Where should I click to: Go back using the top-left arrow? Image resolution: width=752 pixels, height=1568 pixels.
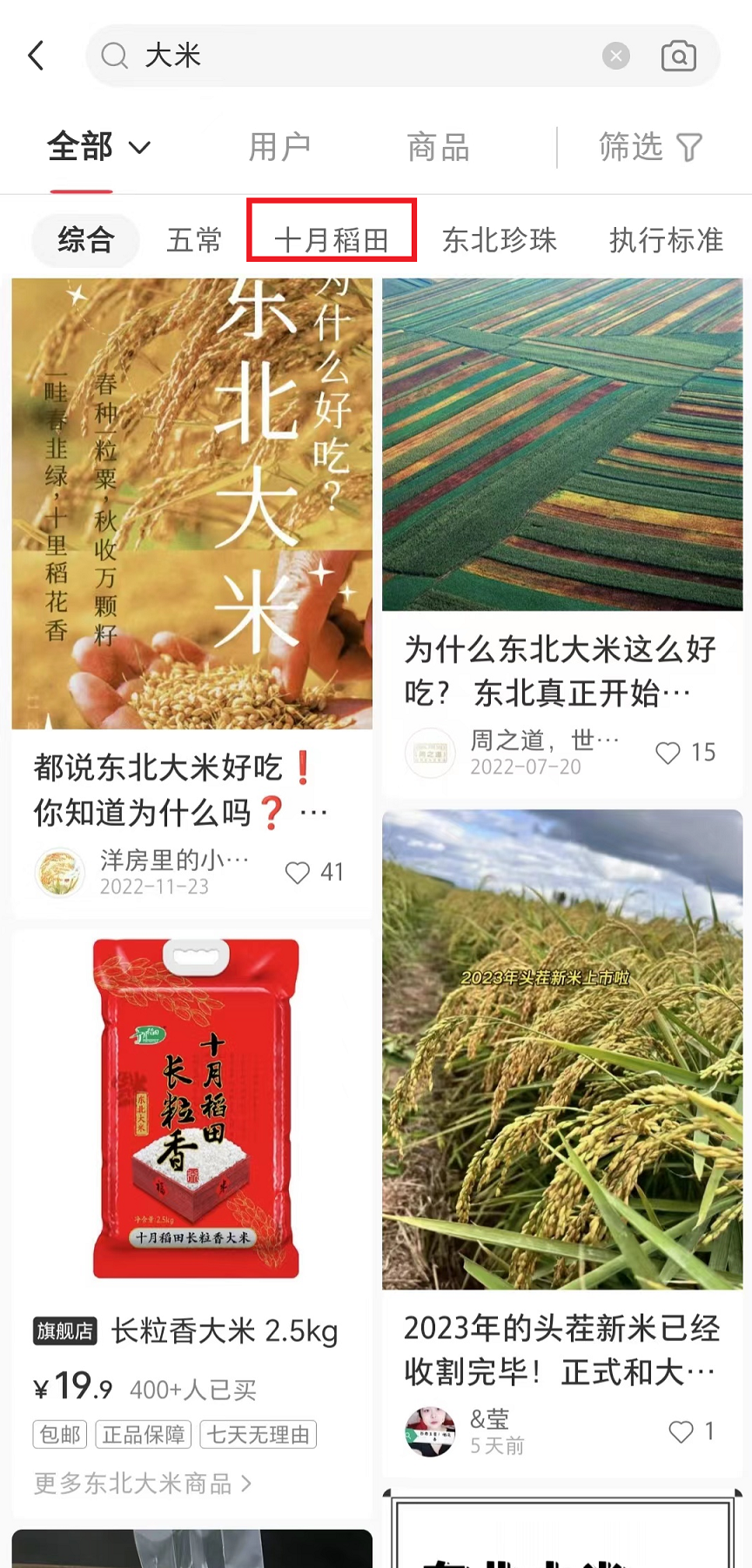click(x=37, y=56)
